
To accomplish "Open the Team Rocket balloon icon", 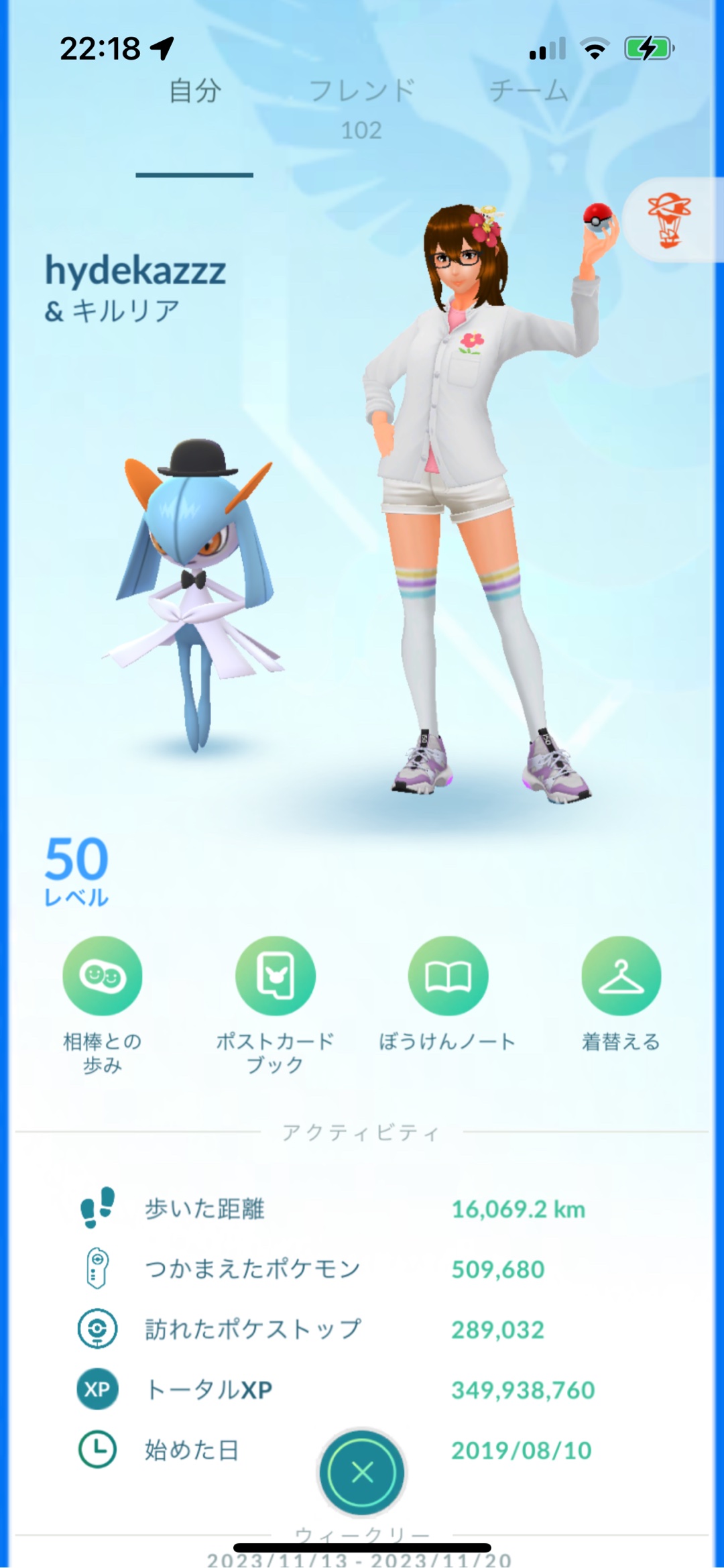I will (670, 220).
